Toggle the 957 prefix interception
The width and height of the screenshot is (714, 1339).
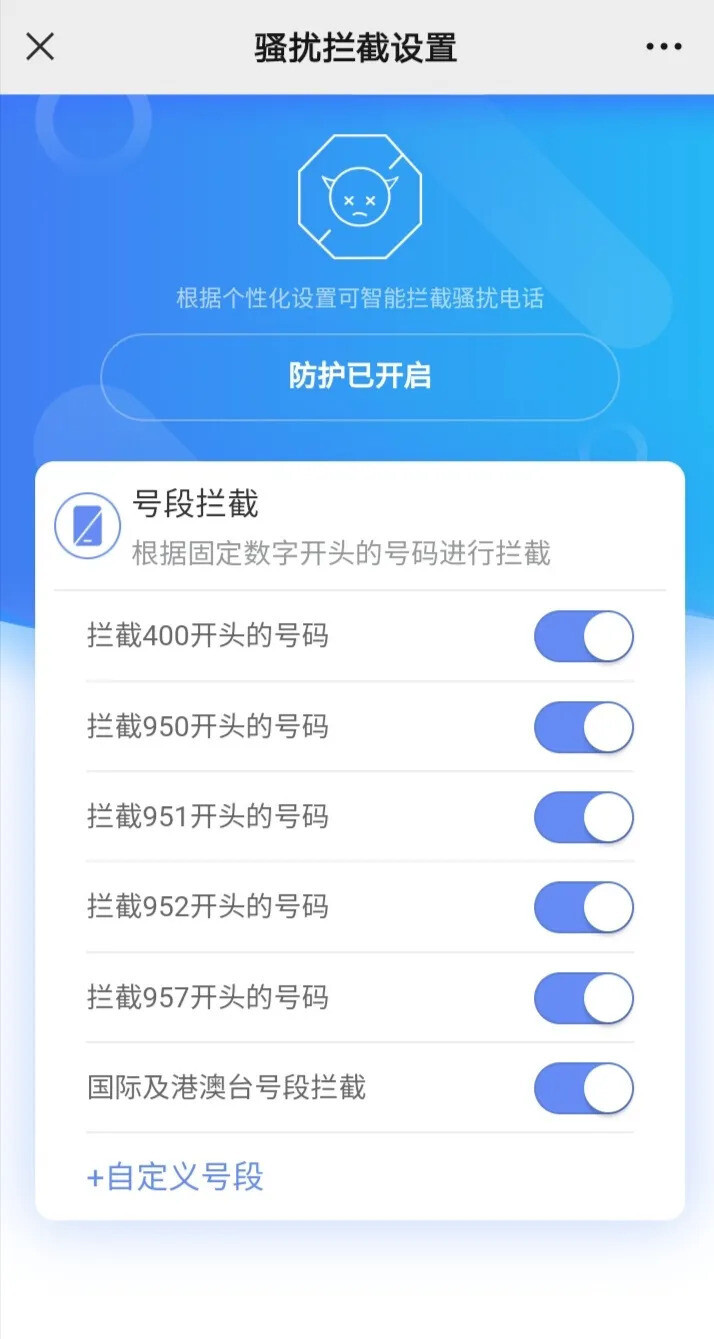coord(583,998)
